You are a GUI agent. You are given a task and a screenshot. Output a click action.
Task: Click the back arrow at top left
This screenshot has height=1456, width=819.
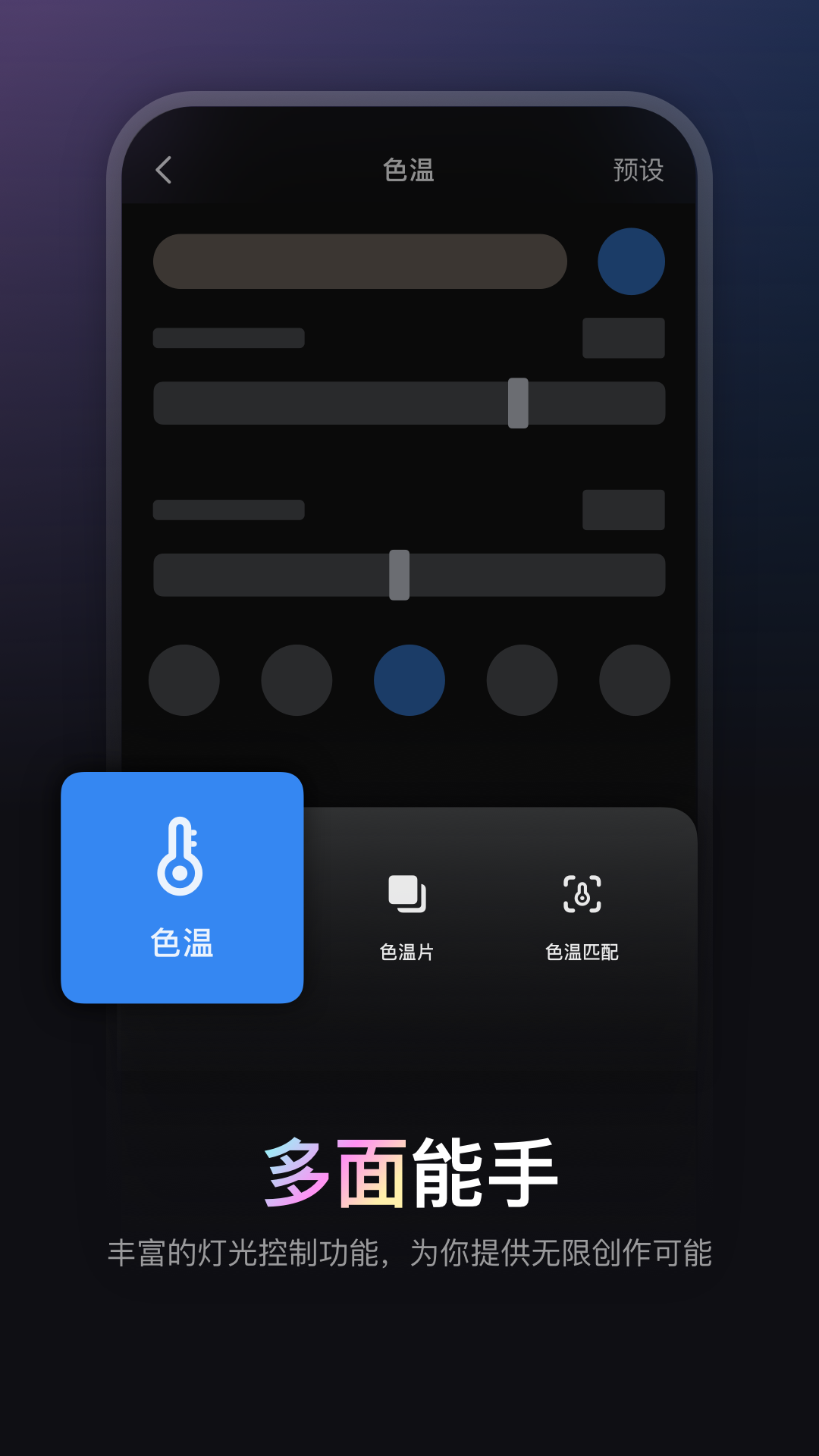coord(164,171)
